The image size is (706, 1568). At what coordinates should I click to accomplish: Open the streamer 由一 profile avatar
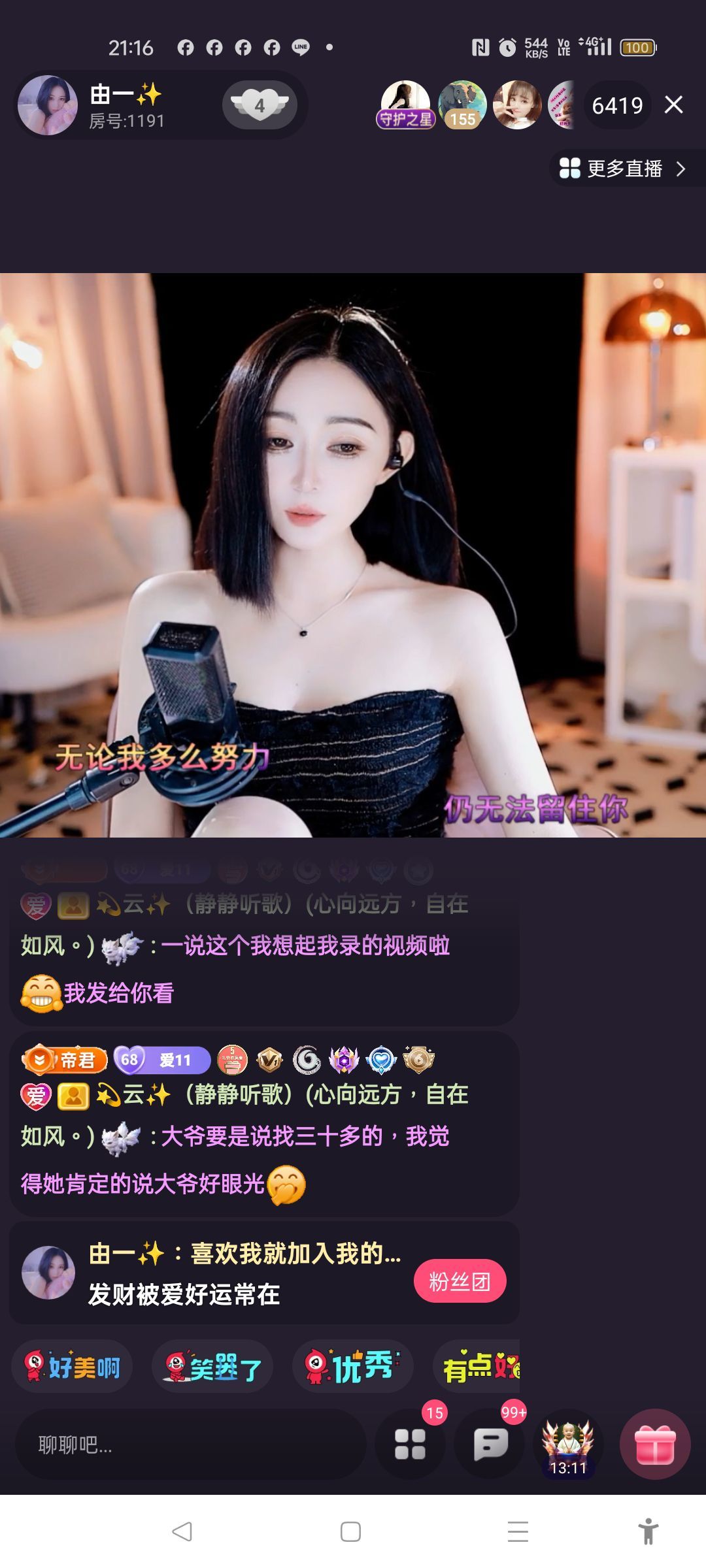tap(48, 105)
